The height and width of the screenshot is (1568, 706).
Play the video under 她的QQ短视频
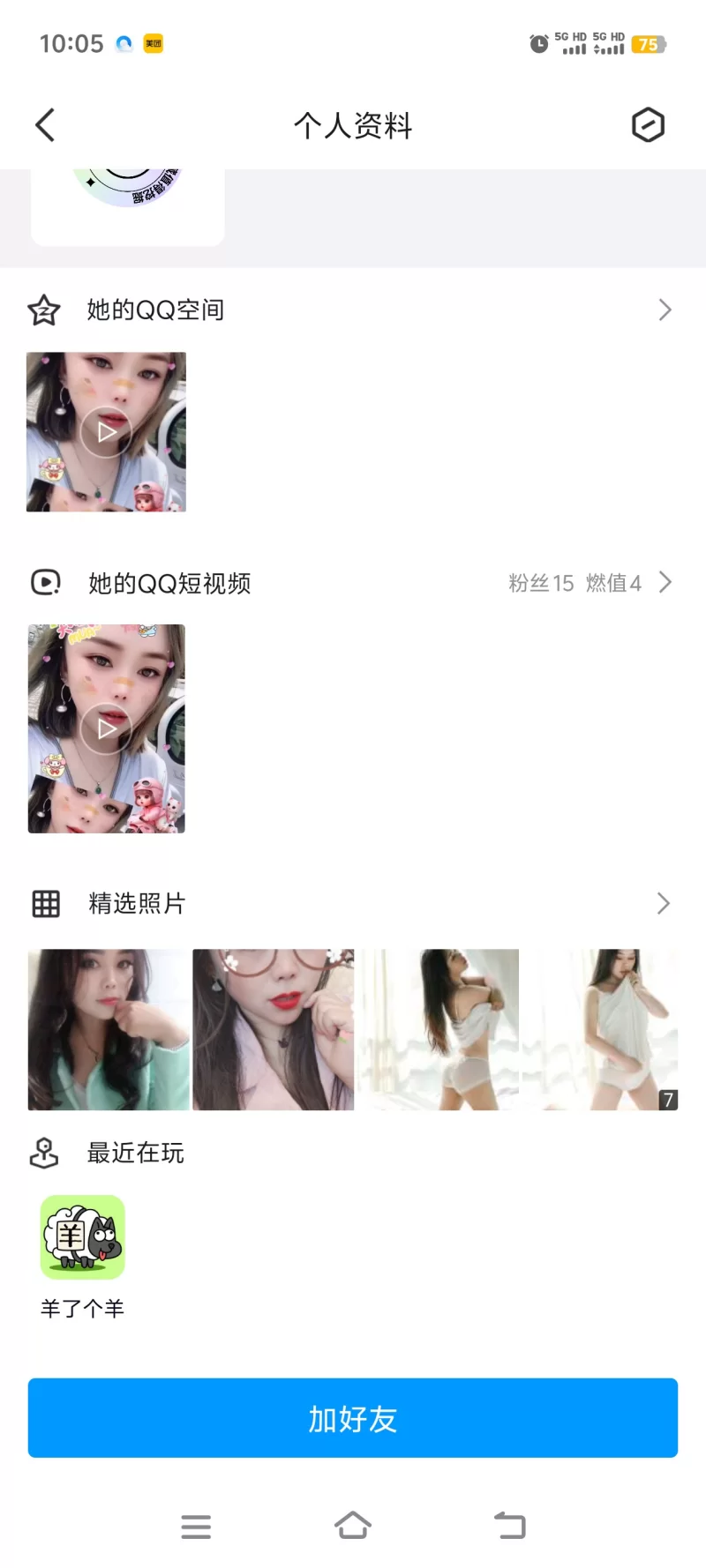[x=106, y=728]
